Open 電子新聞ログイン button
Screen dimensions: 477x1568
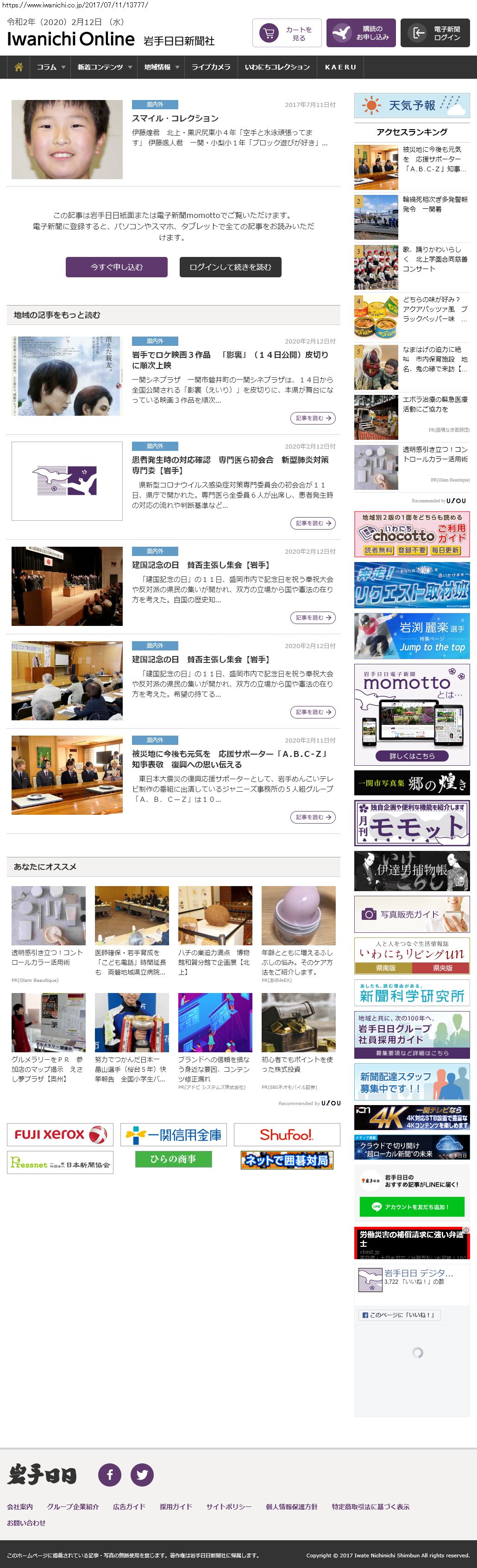435,33
